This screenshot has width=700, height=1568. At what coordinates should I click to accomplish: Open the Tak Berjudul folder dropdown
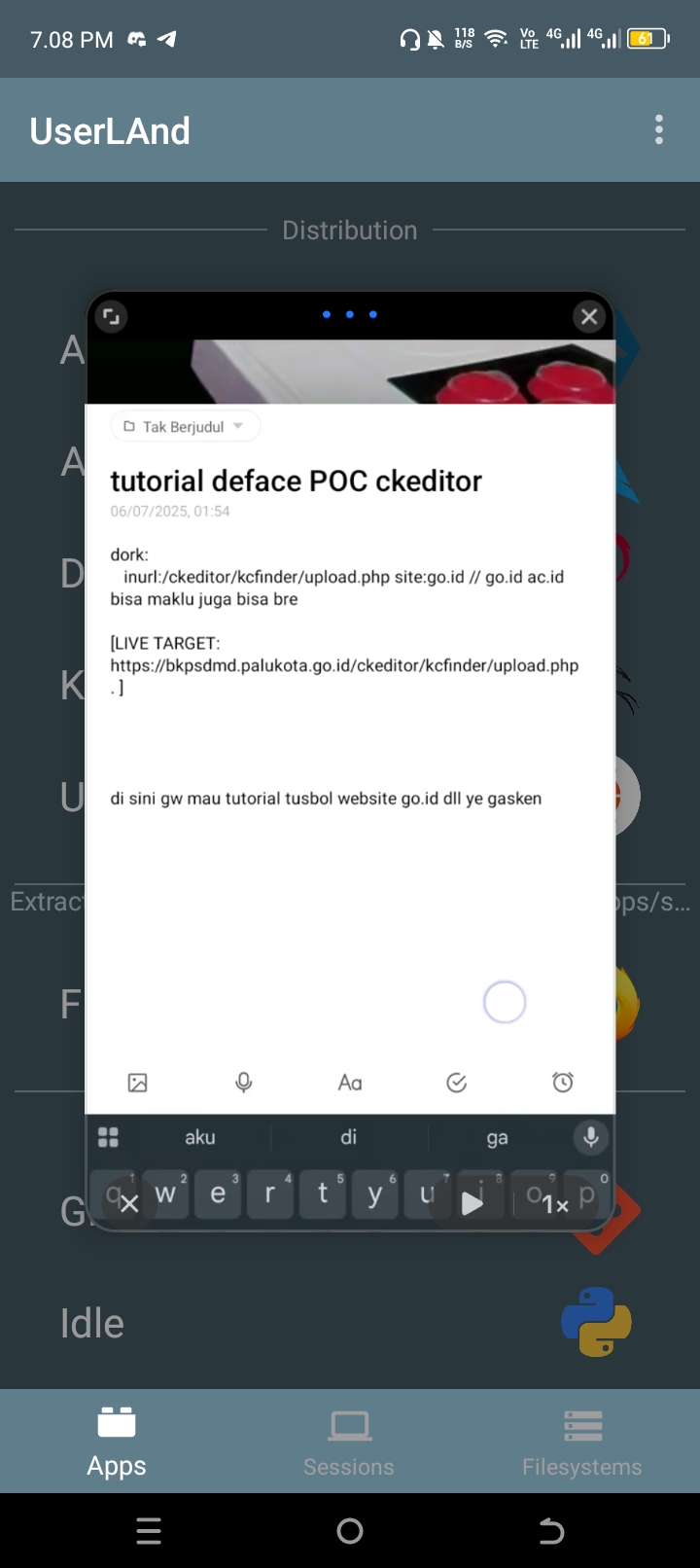pyautogui.click(x=185, y=426)
